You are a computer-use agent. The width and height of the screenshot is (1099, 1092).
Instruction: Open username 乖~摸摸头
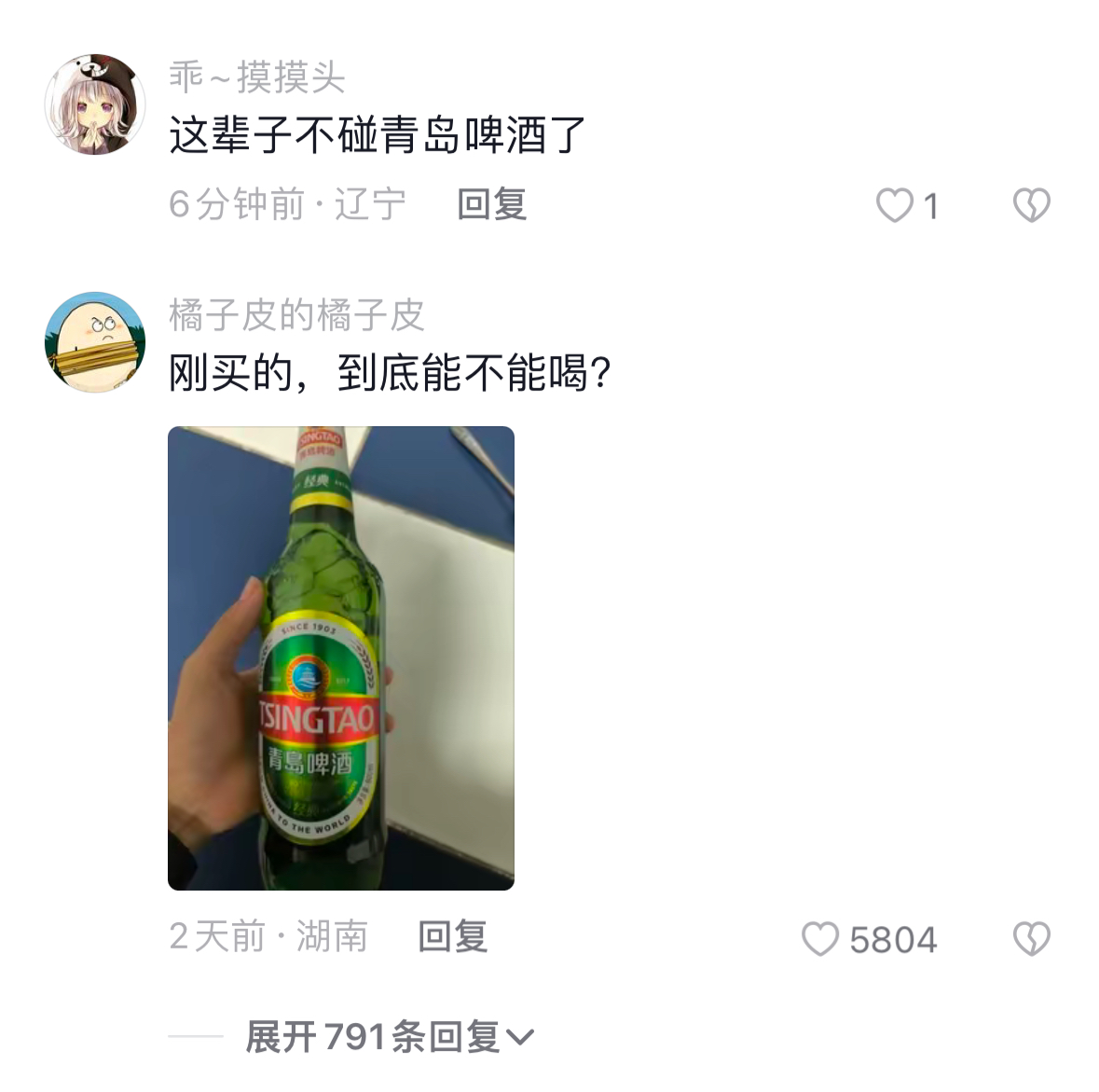tap(257, 77)
